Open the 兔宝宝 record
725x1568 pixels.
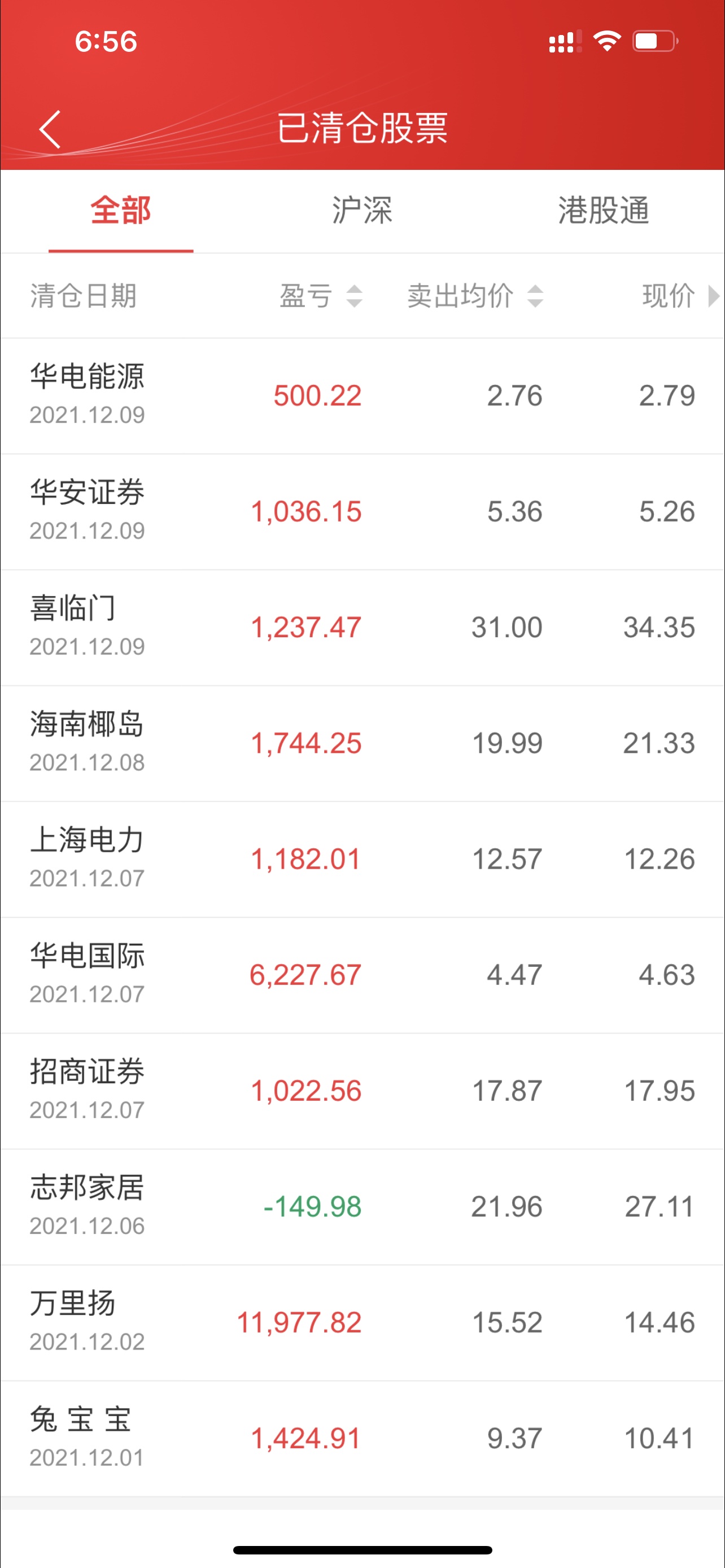(x=362, y=1438)
